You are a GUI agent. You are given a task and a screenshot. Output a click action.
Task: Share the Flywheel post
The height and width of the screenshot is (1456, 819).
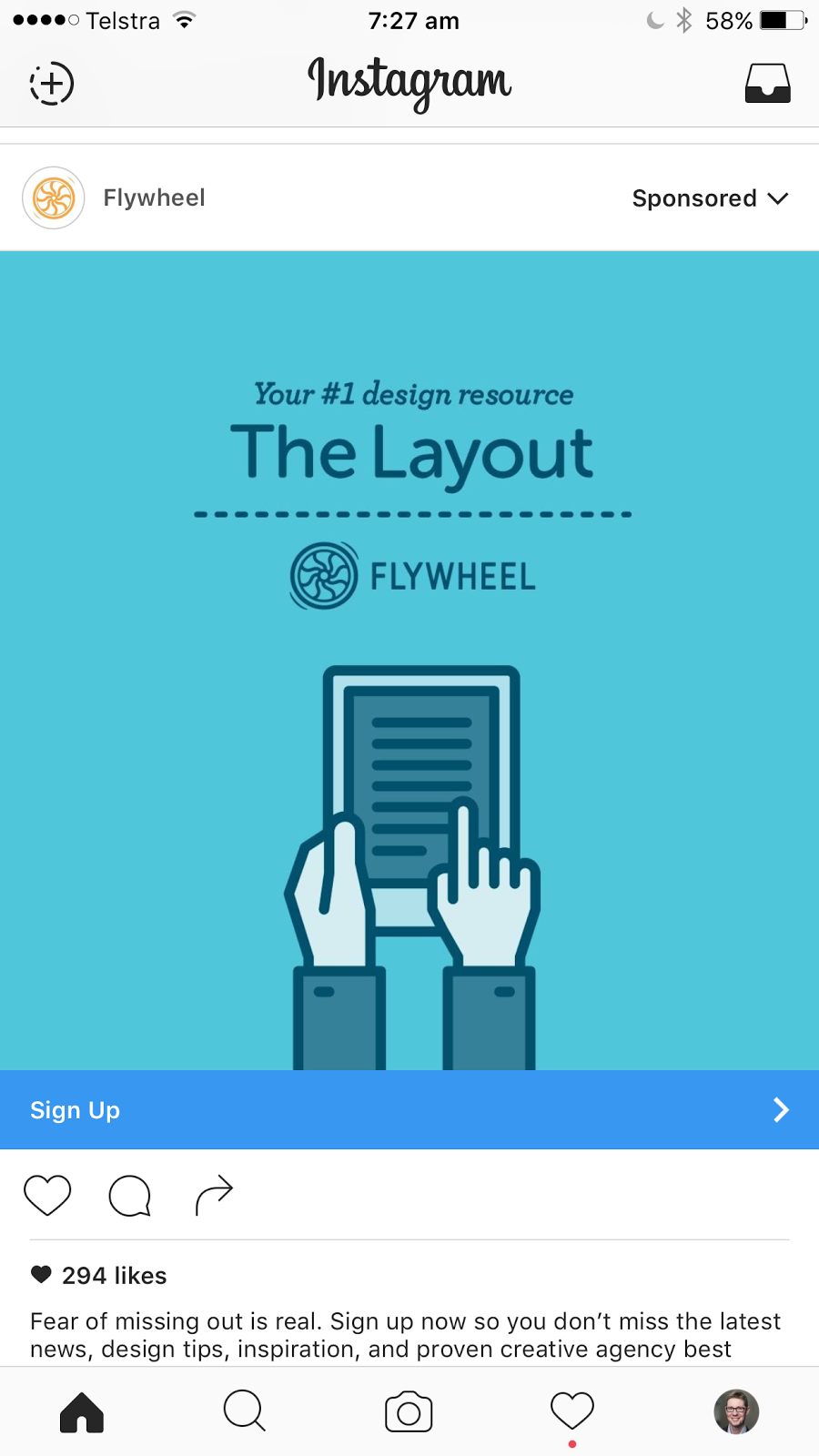214,1195
